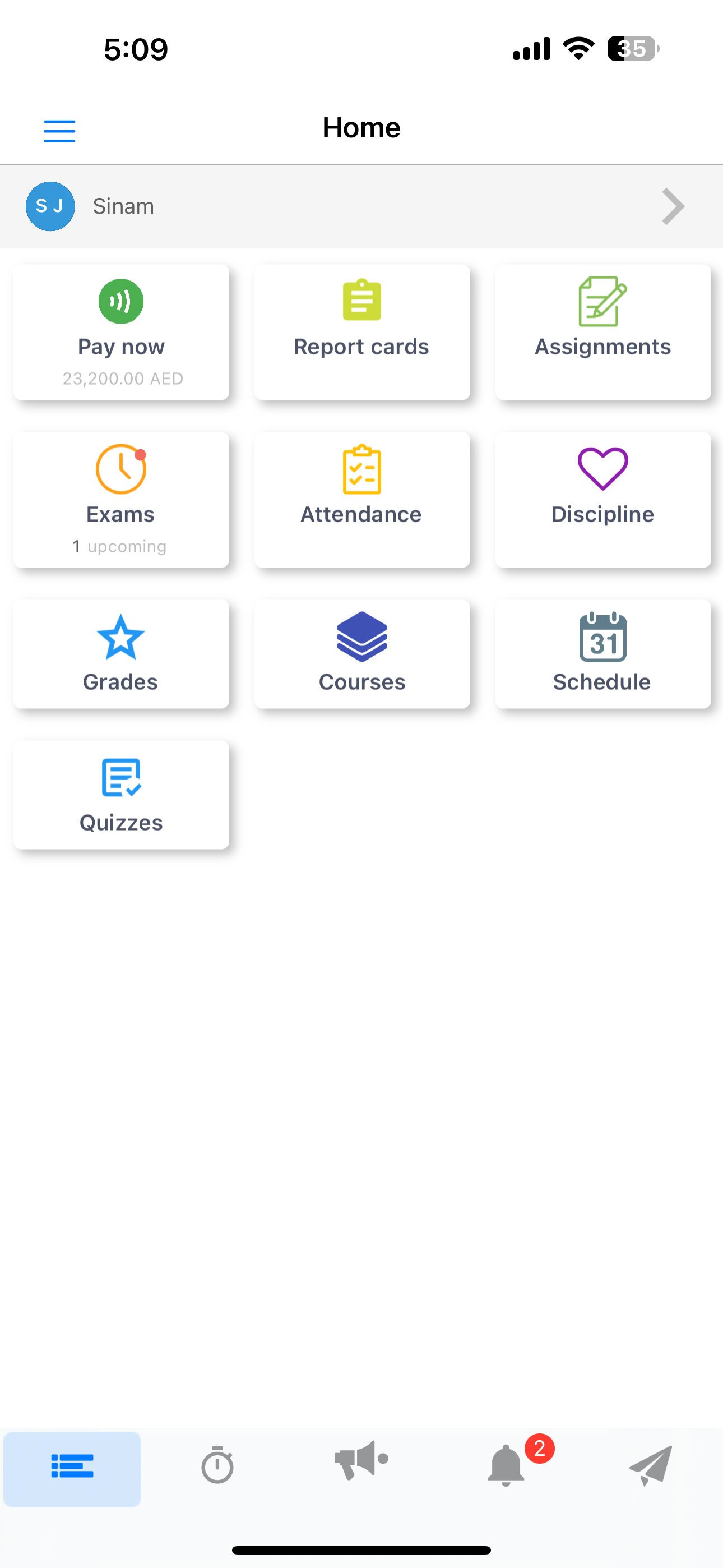Browse the Courses section
723x1568 pixels.
coord(361,653)
